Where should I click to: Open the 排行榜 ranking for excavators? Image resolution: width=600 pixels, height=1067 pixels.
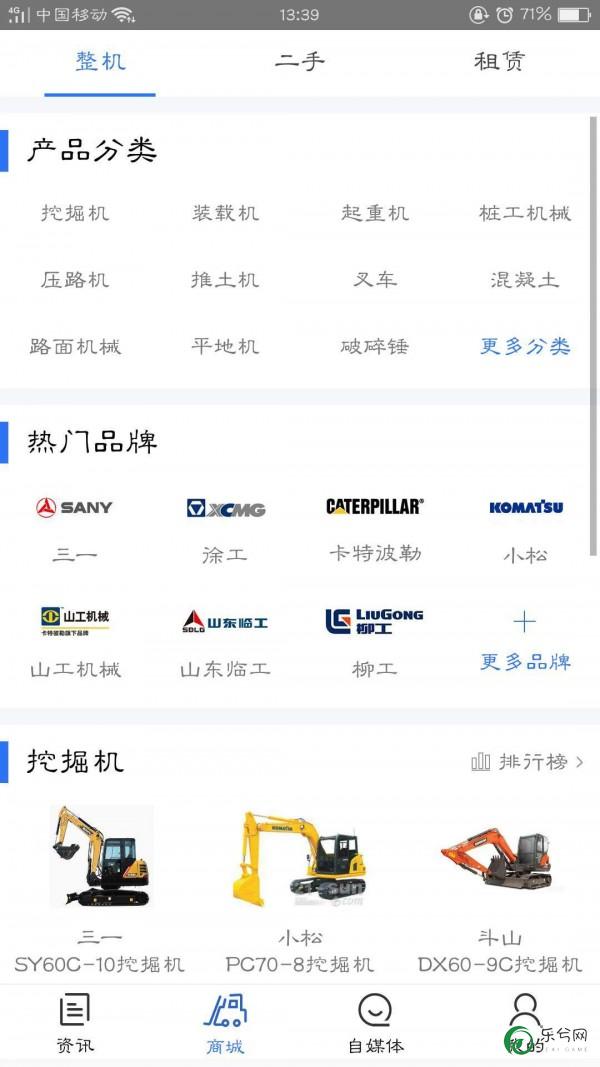coord(528,761)
